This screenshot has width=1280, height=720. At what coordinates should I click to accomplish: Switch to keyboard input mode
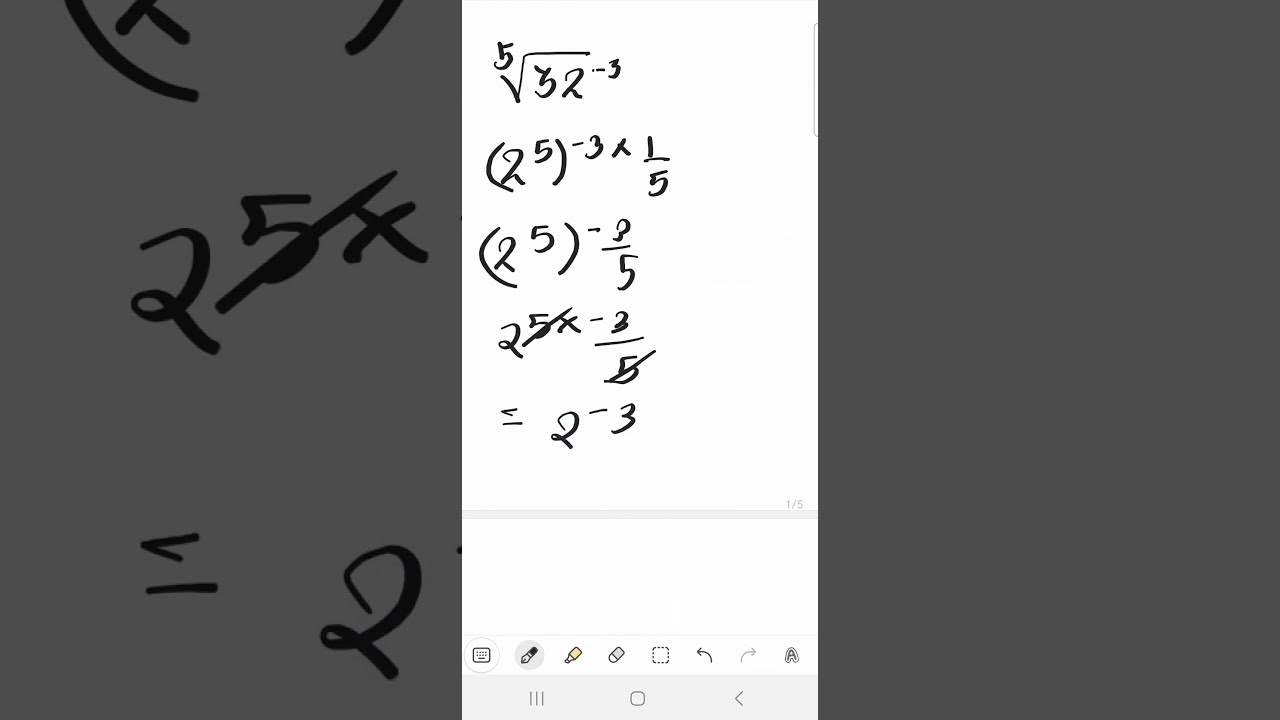coord(481,656)
